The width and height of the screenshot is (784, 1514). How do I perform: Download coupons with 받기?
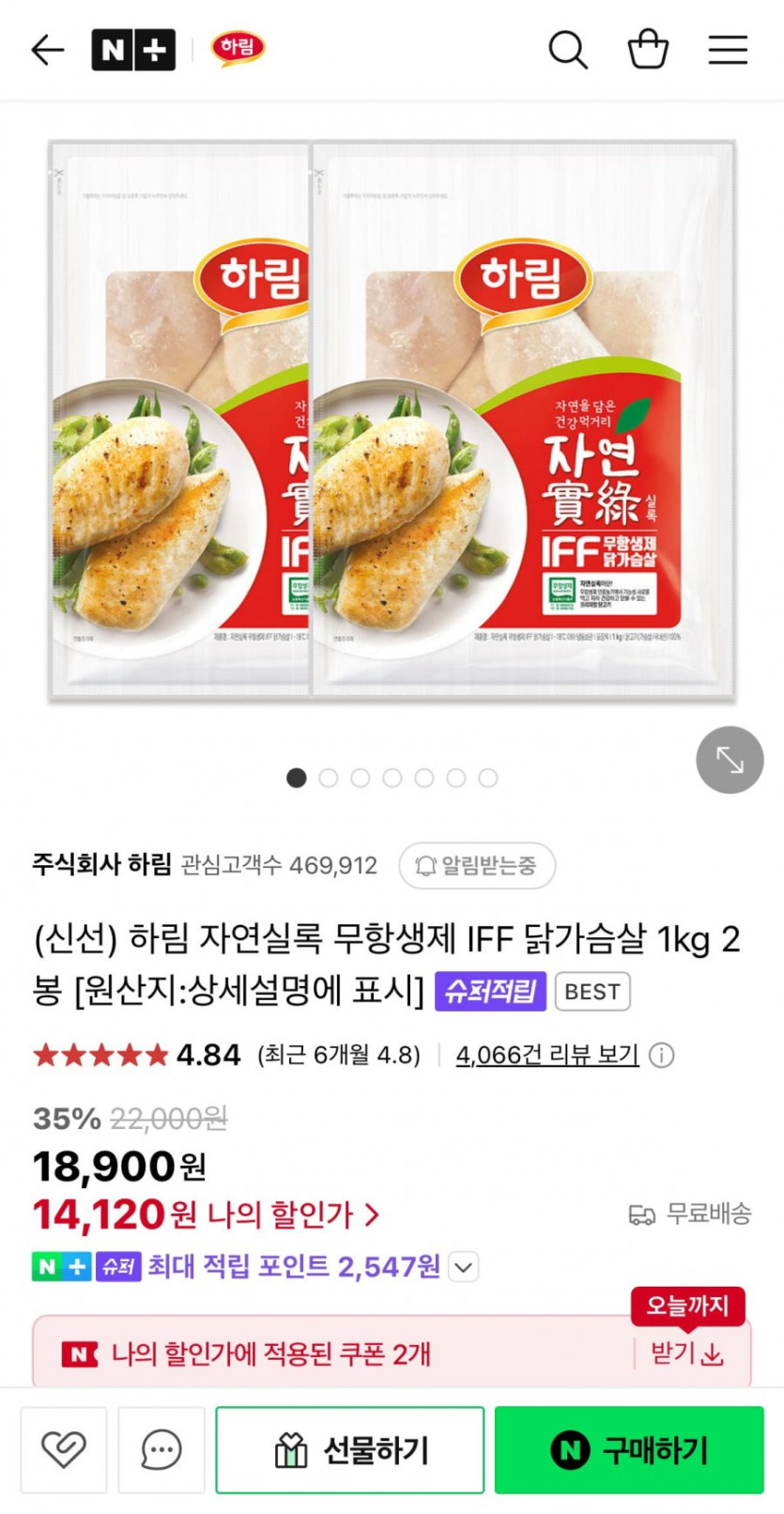[x=688, y=1353]
